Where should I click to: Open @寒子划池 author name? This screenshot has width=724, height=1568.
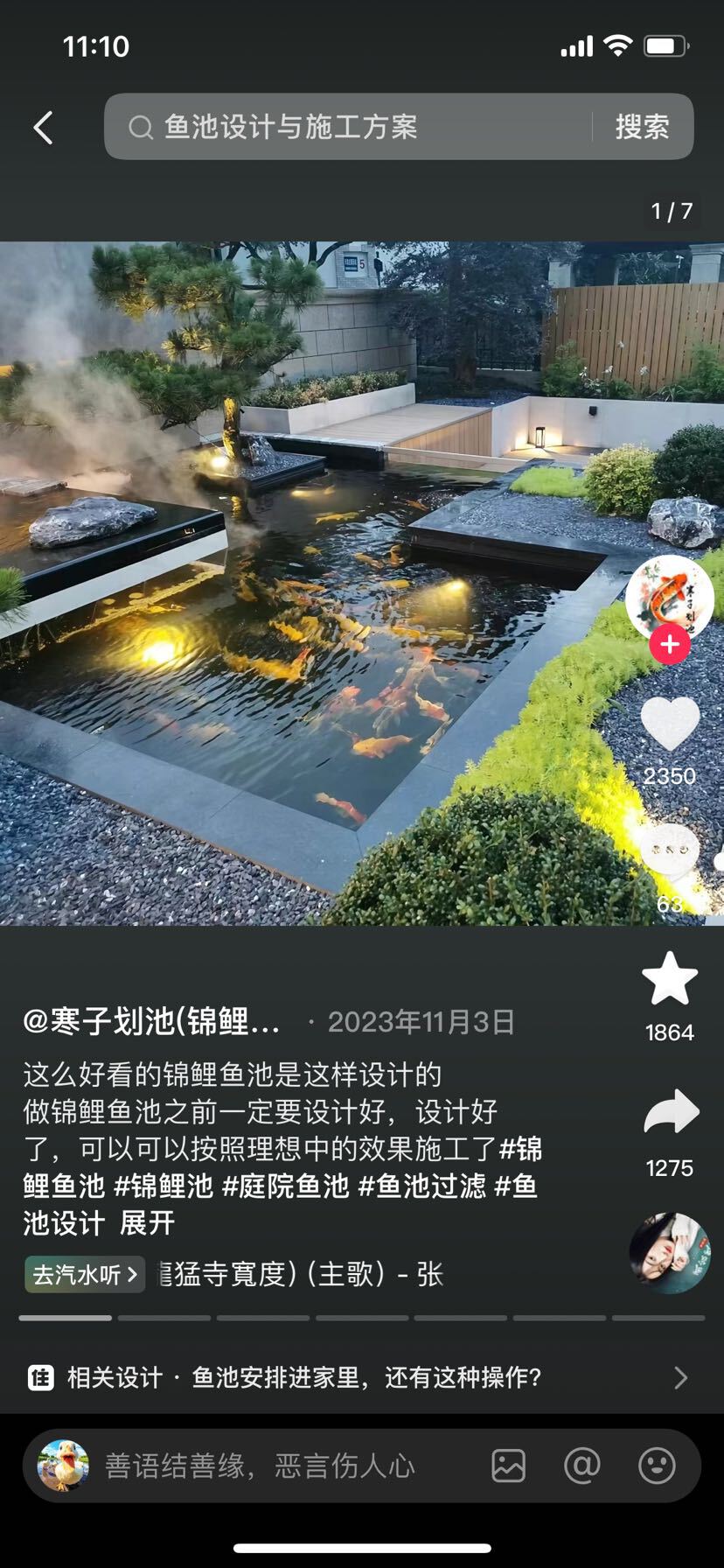pyautogui.click(x=152, y=1021)
